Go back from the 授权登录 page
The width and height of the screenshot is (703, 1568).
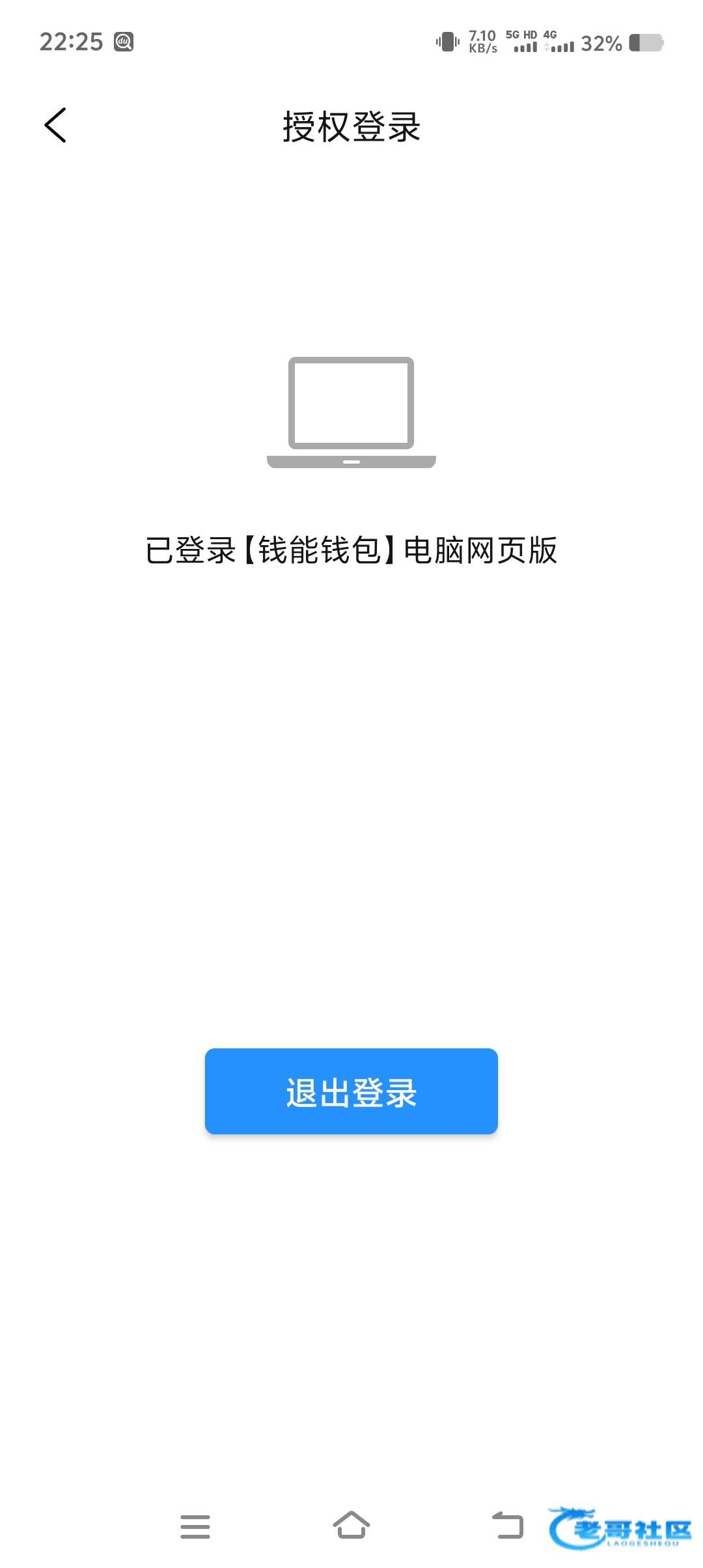click(x=55, y=125)
